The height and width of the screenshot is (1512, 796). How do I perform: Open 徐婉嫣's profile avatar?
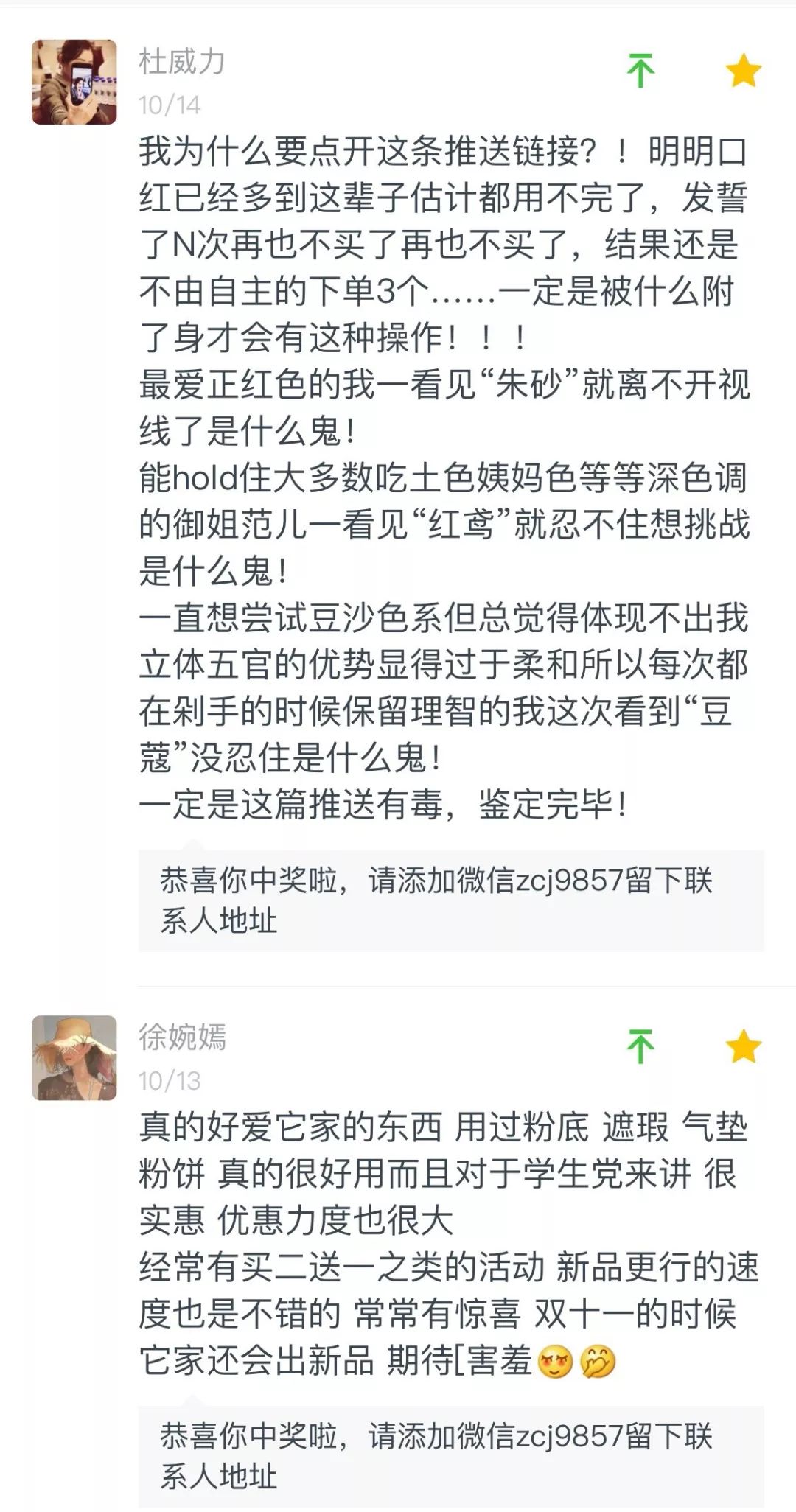tap(74, 1057)
